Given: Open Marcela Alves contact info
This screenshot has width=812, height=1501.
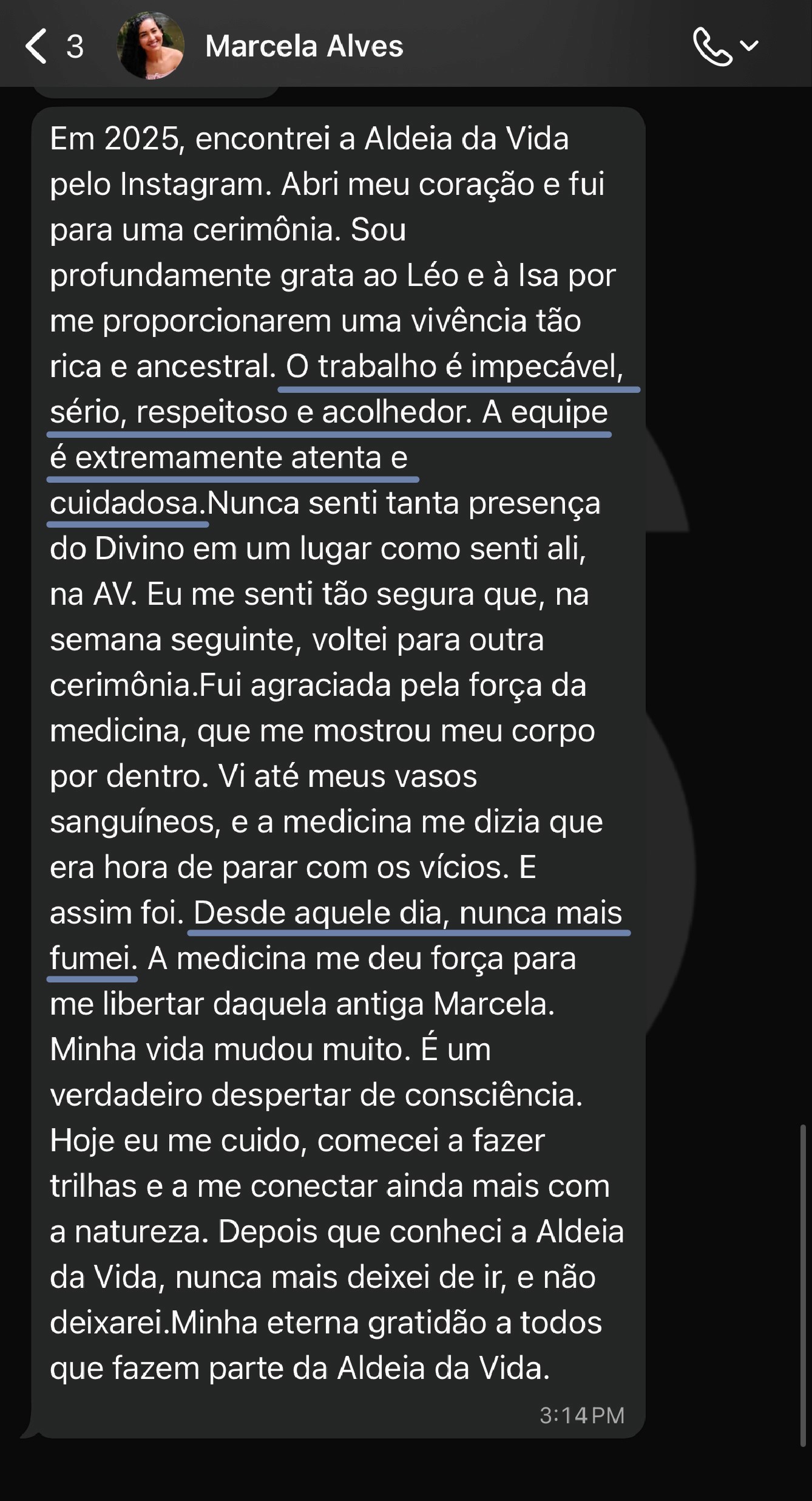Looking at the screenshot, I should tap(304, 47).
